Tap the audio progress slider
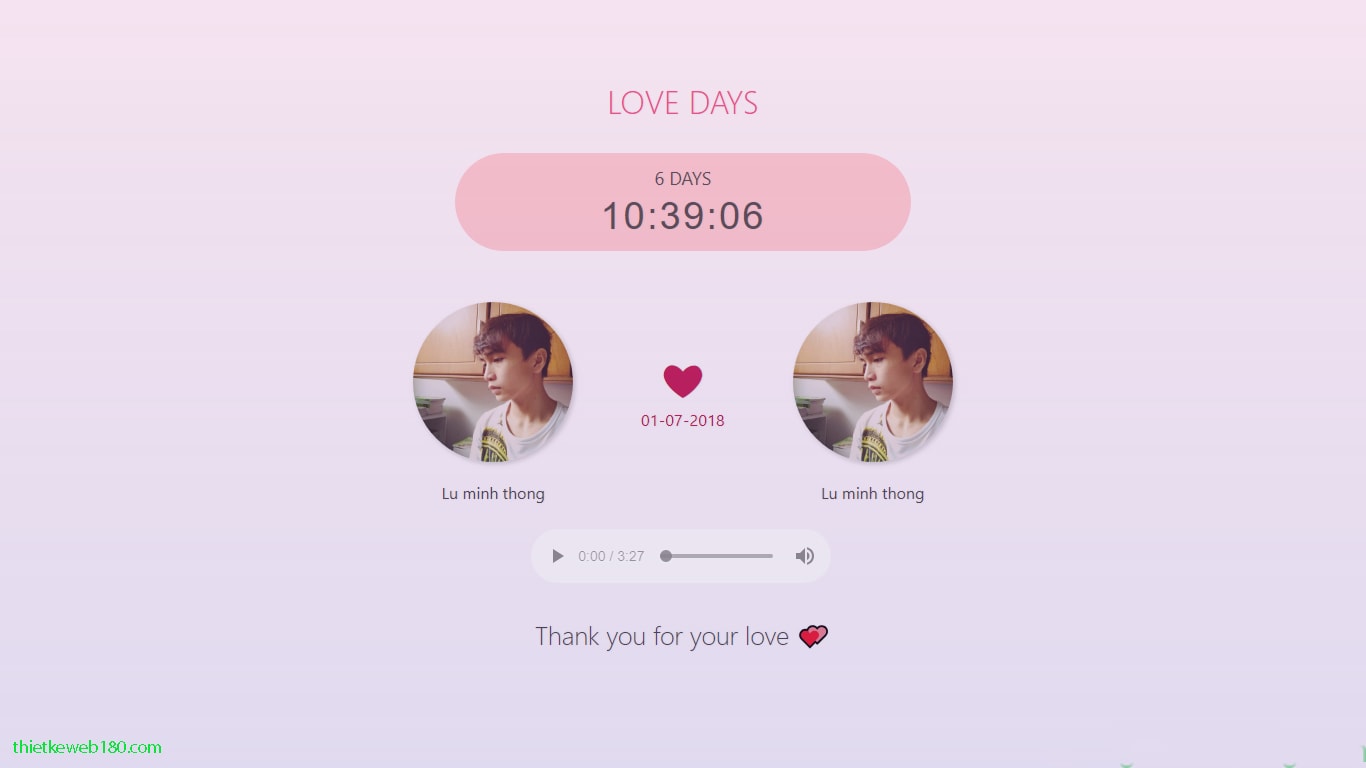1366x768 pixels. click(x=718, y=556)
